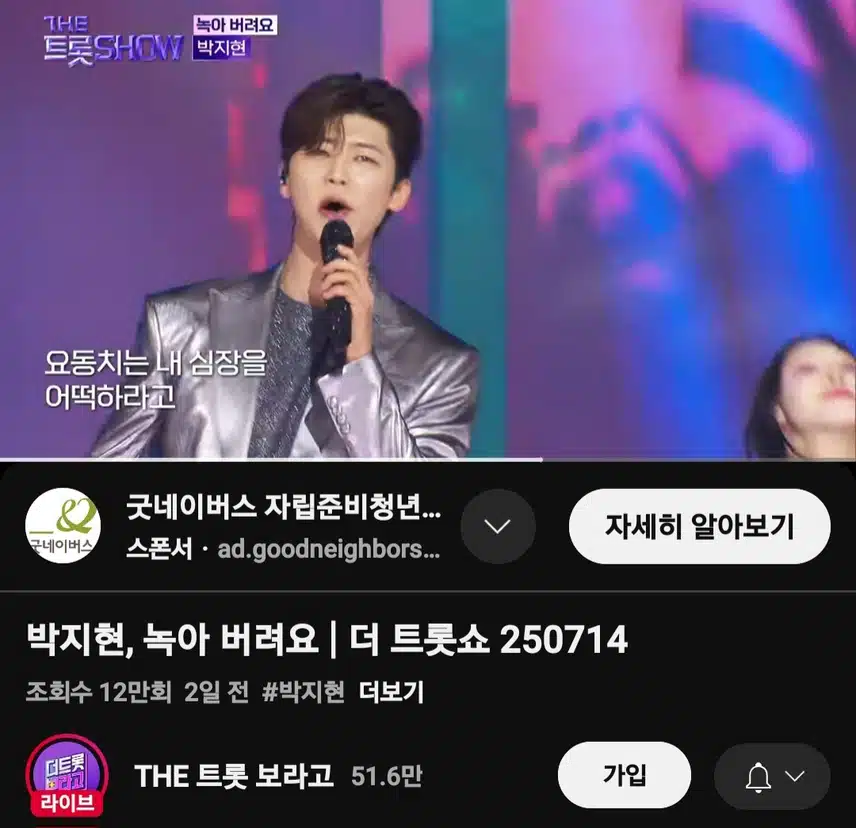856x828 pixels.
Task: Expand the sponsor ad chevron
Action: click(498, 527)
